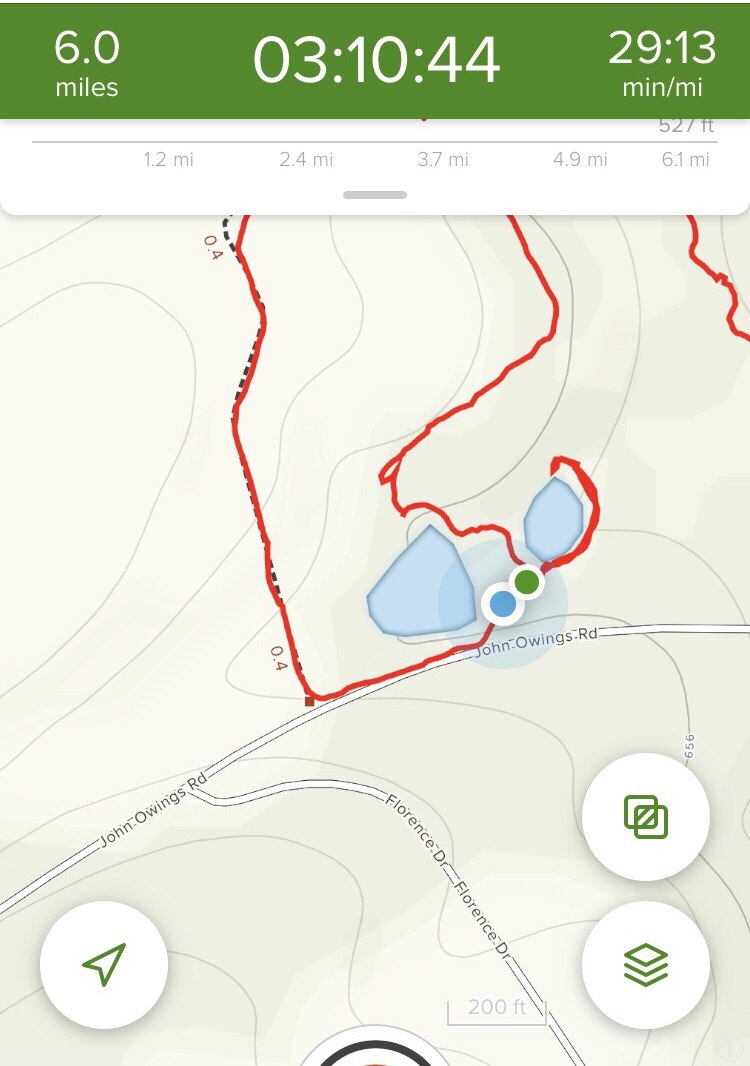Image resolution: width=750 pixels, height=1066 pixels.
Task: Center map on current location
Action: click(x=104, y=964)
